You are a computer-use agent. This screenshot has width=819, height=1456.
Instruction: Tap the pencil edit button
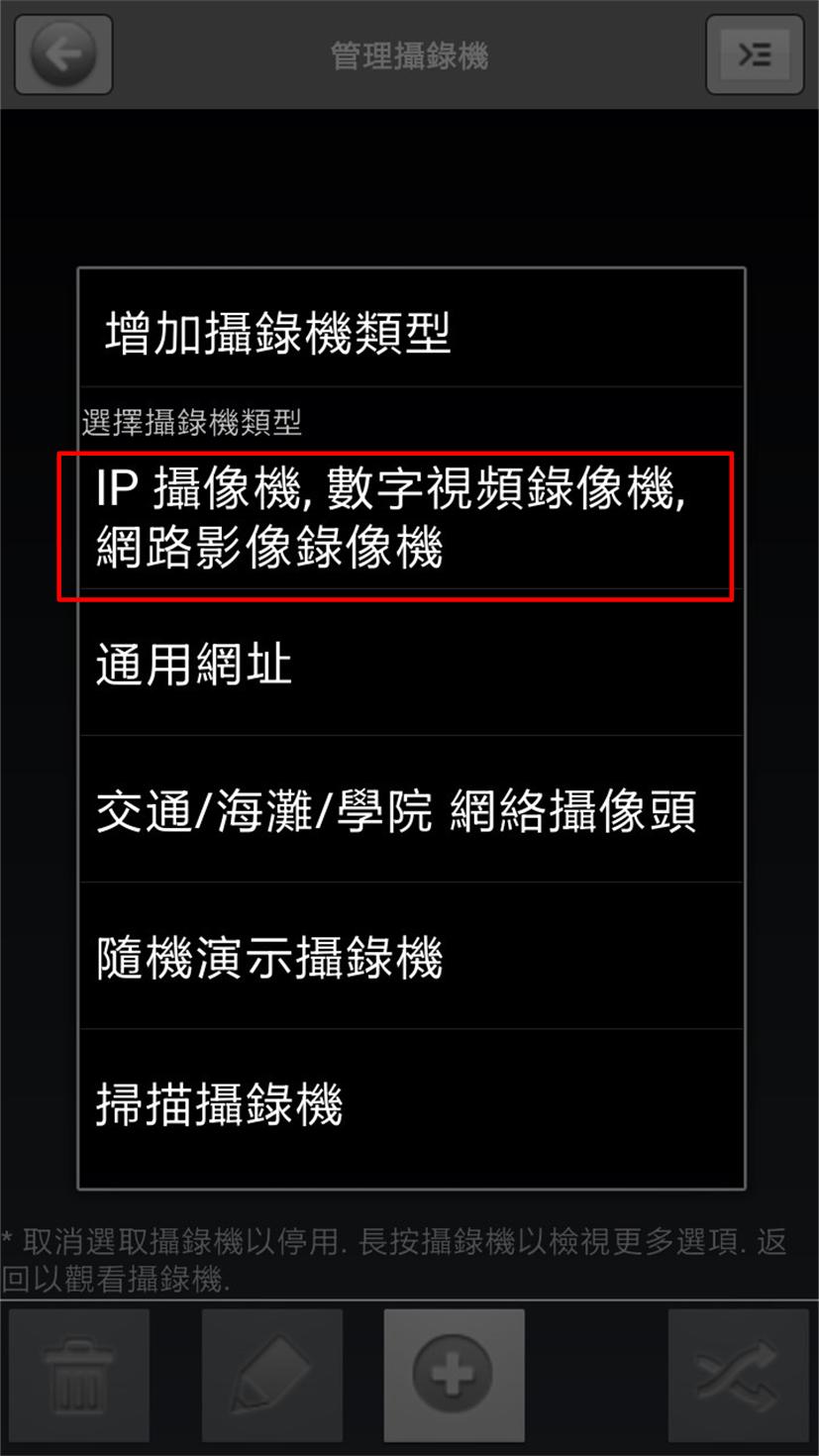[x=271, y=1374]
